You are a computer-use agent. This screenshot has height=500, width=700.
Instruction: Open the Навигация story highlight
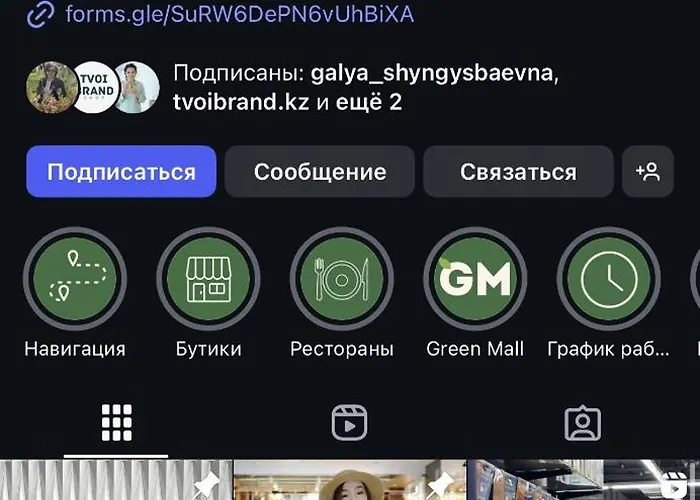pyautogui.click(x=75, y=279)
